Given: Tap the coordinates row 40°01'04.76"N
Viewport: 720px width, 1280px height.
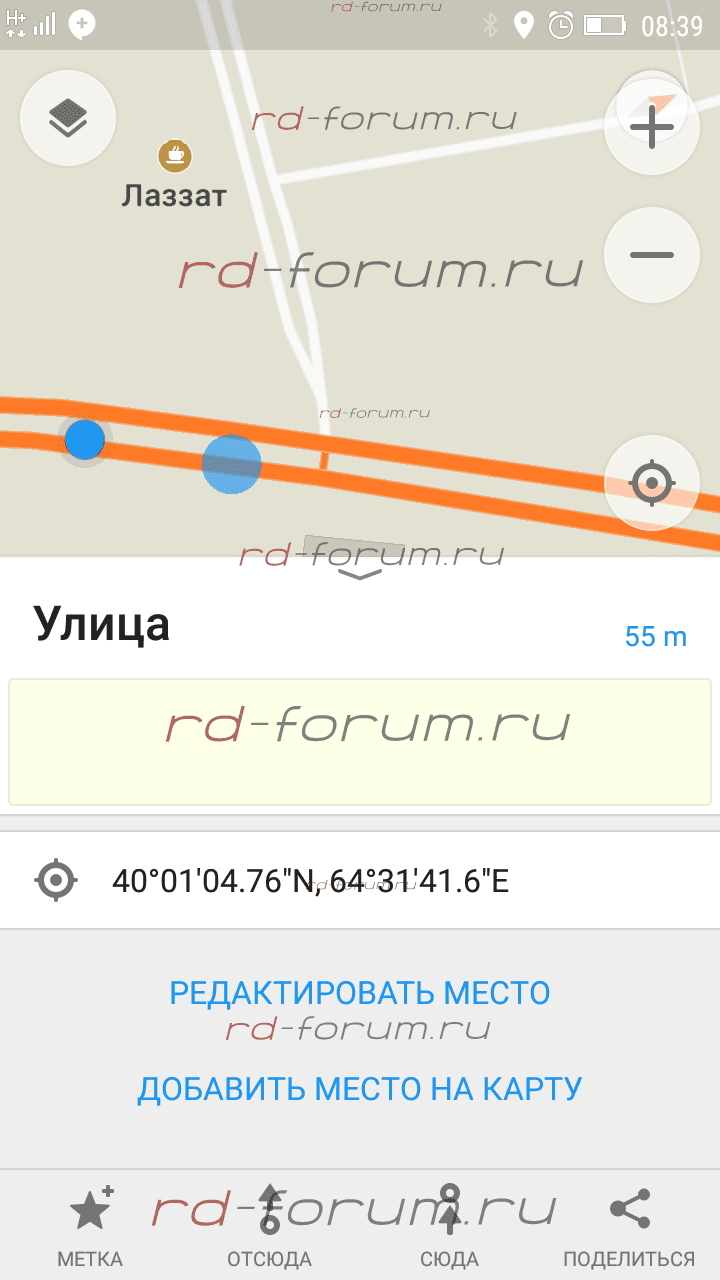Looking at the screenshot, I should [360, 881].
